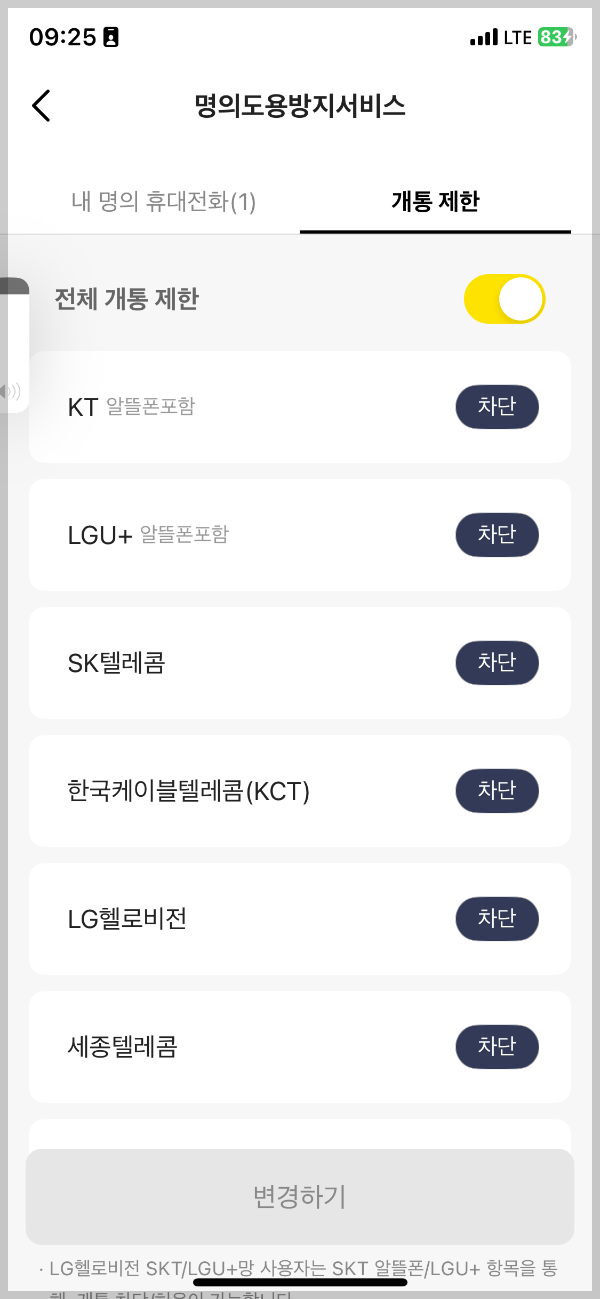Go back using the arrow icon

click(41, 106)
